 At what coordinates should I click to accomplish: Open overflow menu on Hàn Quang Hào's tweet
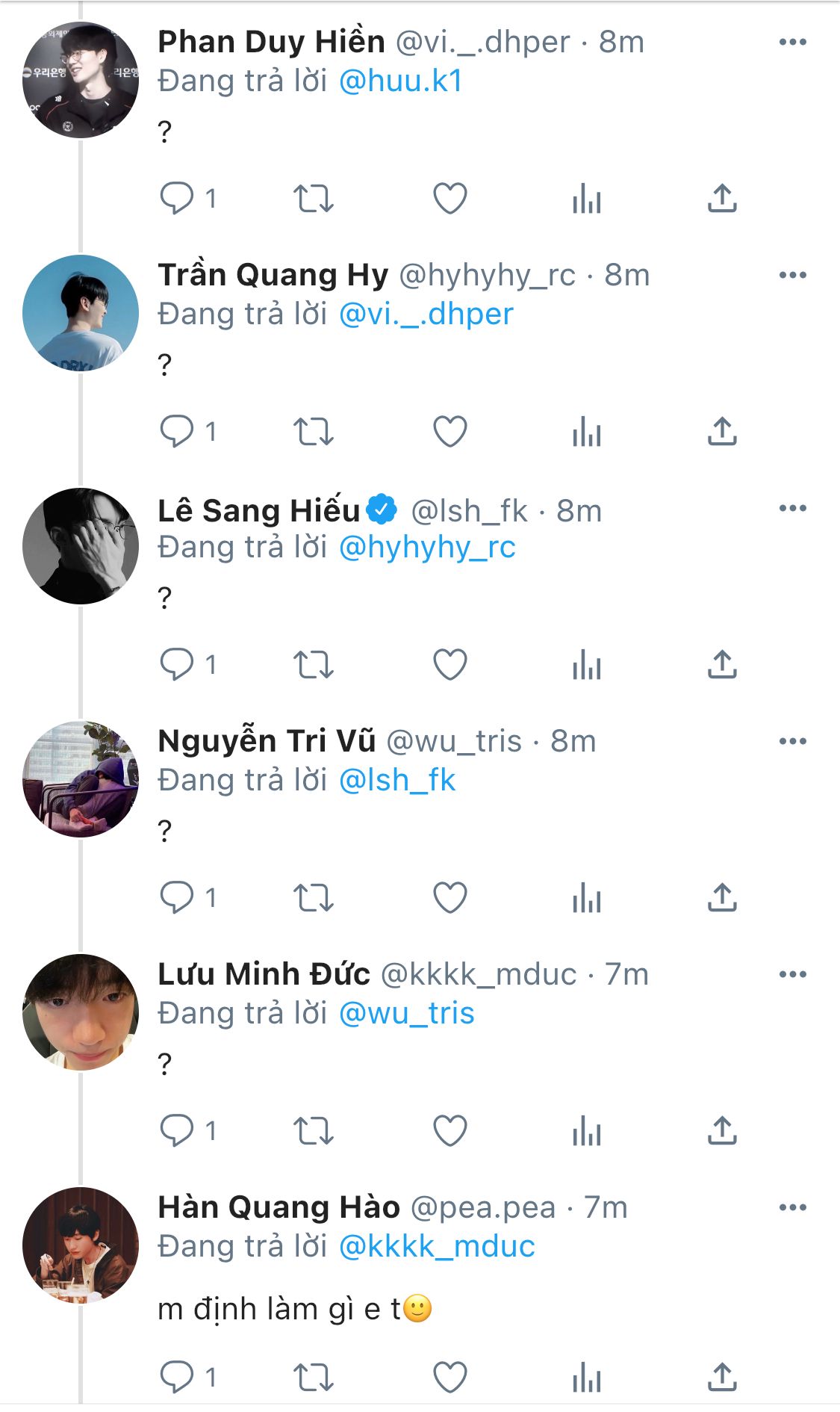tap(792, 1208)
